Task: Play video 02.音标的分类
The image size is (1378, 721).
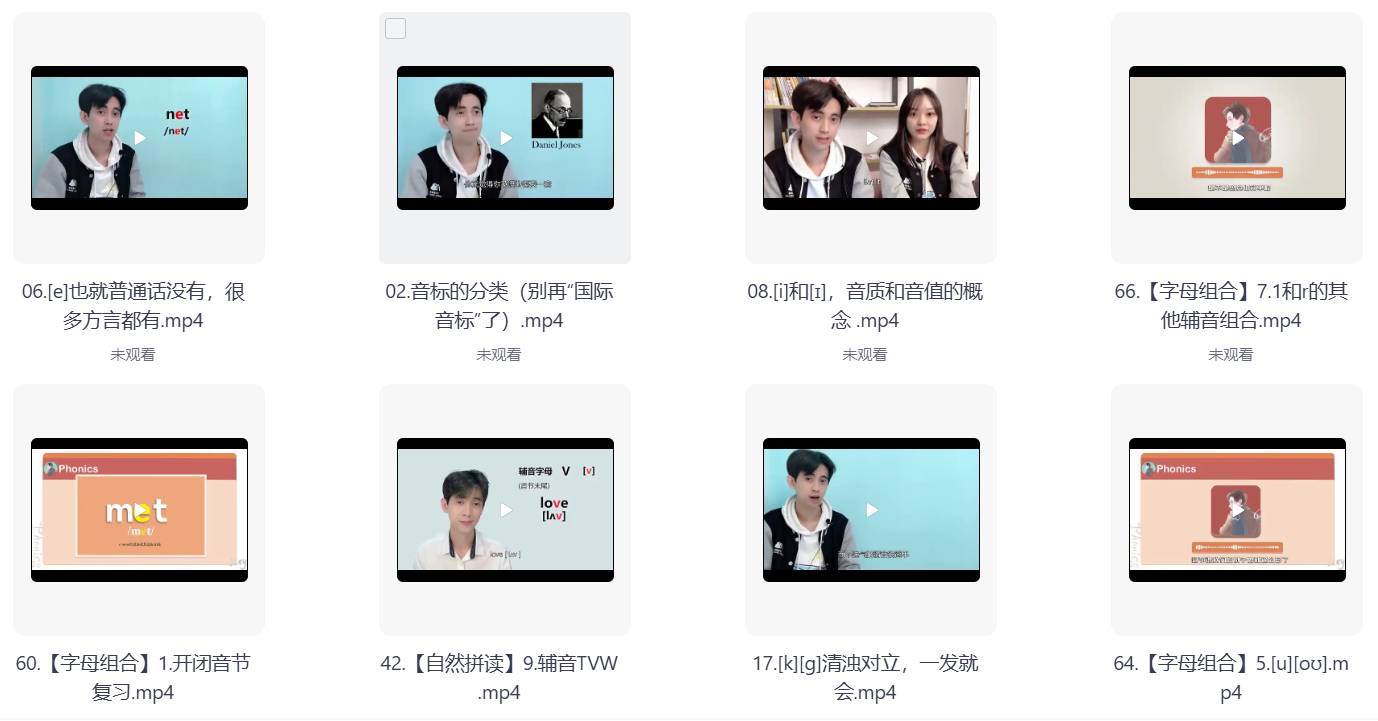Action: (x=505, y=138)
